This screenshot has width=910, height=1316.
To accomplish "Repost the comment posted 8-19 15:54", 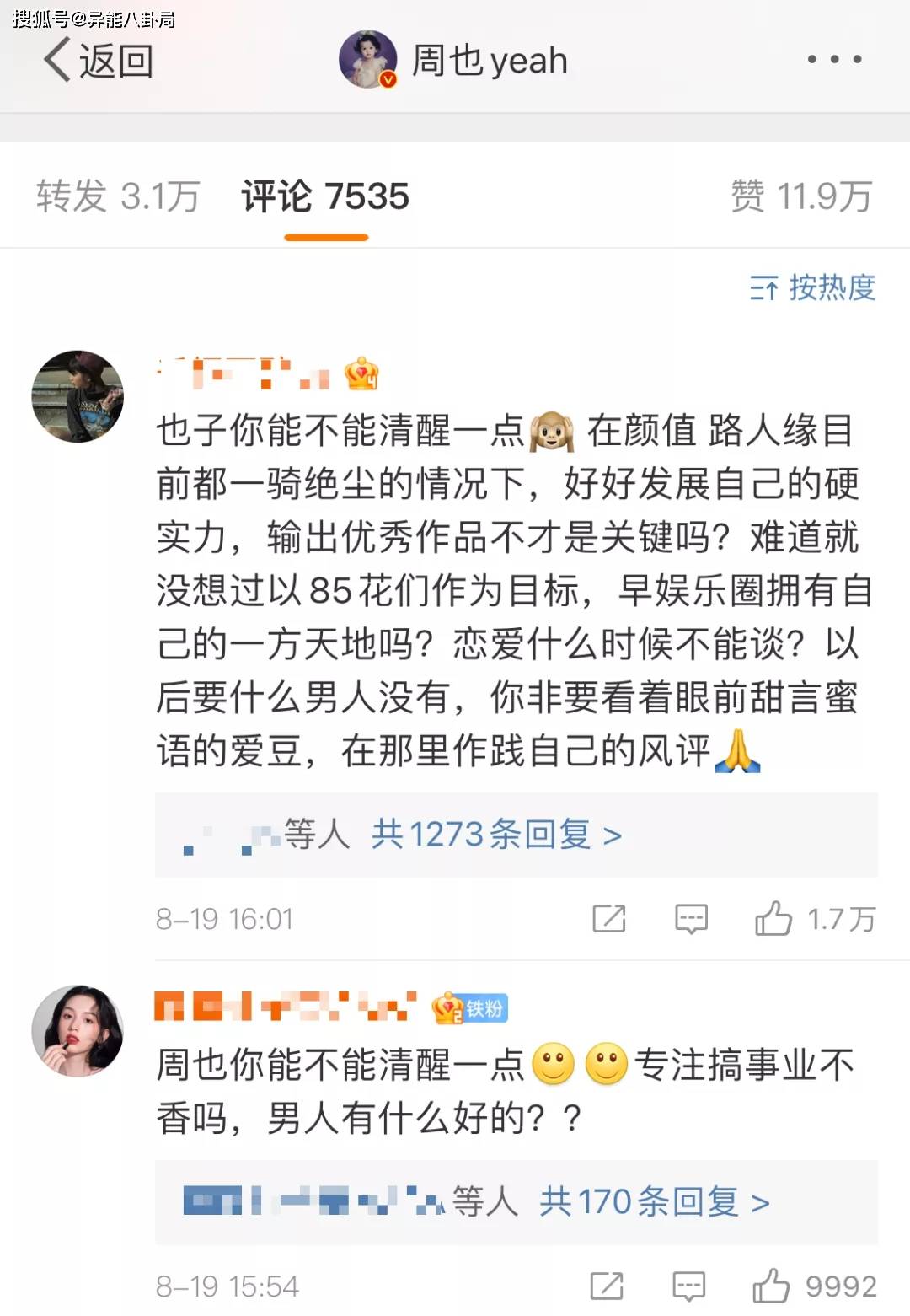I will [x=607, y=1286].
